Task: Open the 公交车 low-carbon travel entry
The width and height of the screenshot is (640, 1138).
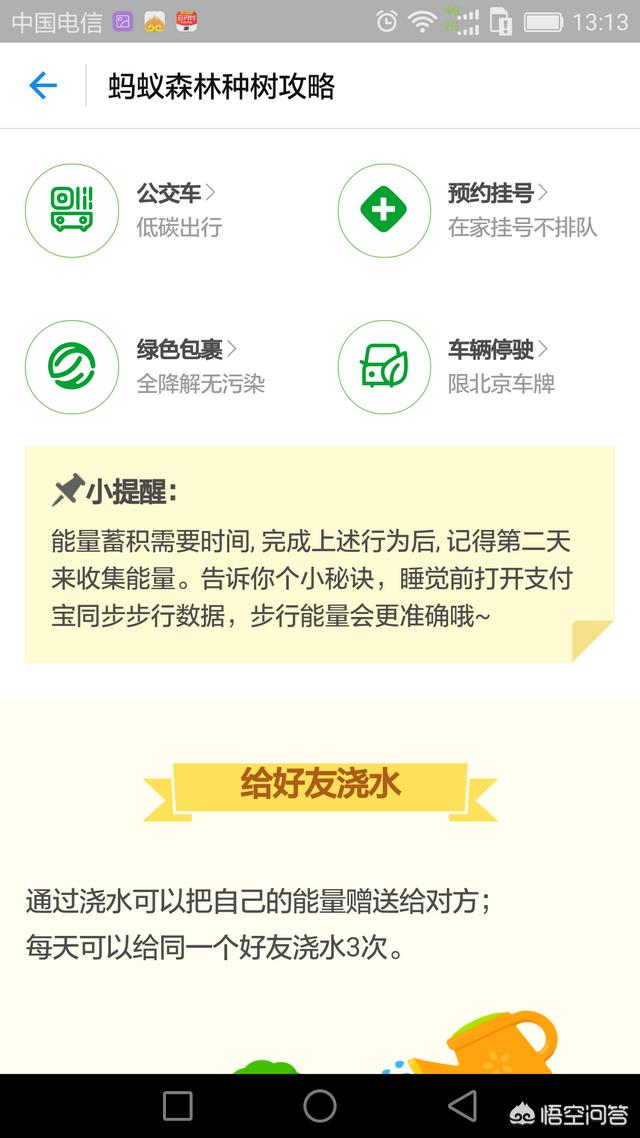Action: click(123, 210)
